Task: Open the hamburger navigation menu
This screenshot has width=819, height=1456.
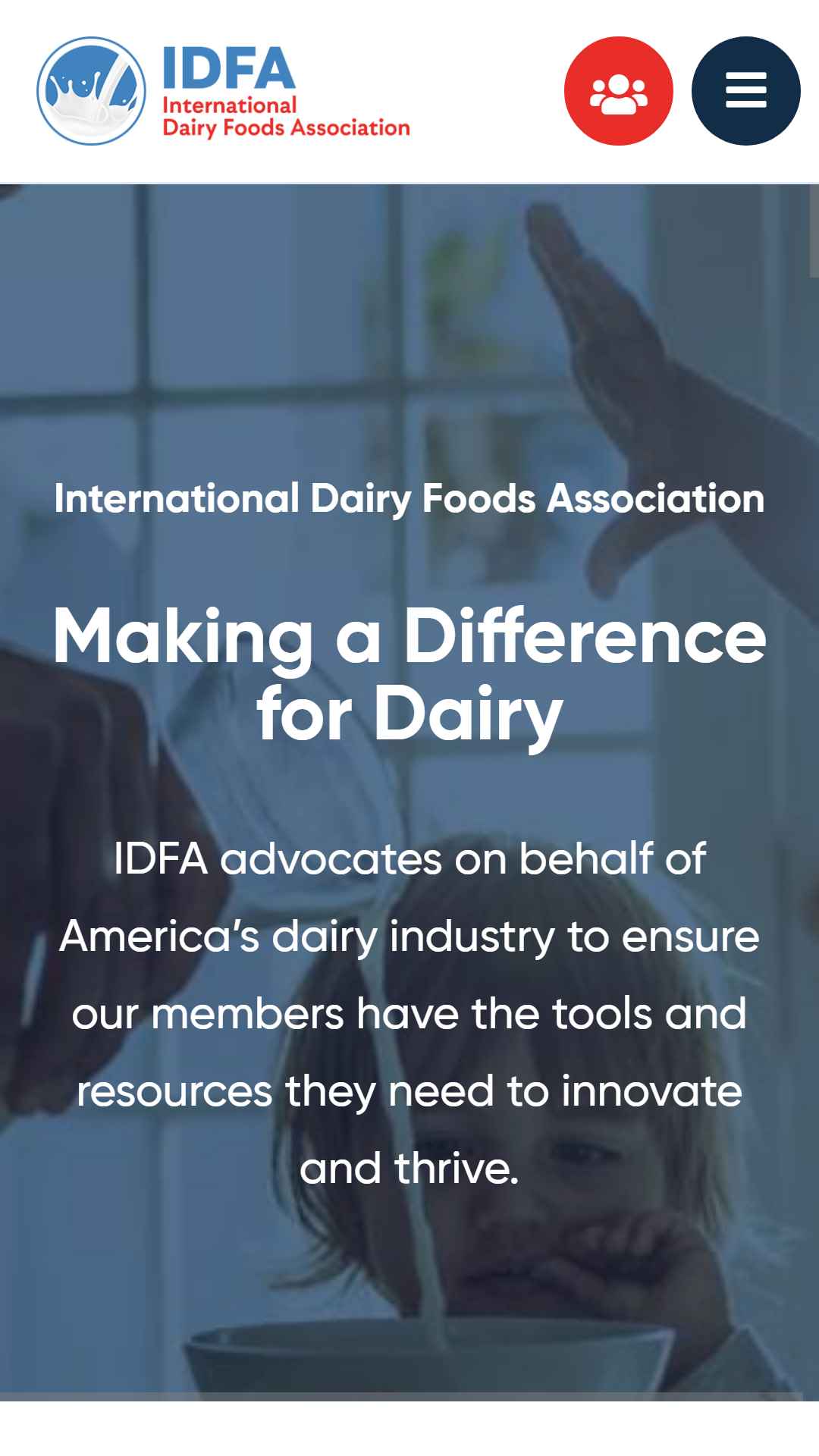Action: (745, 91)
